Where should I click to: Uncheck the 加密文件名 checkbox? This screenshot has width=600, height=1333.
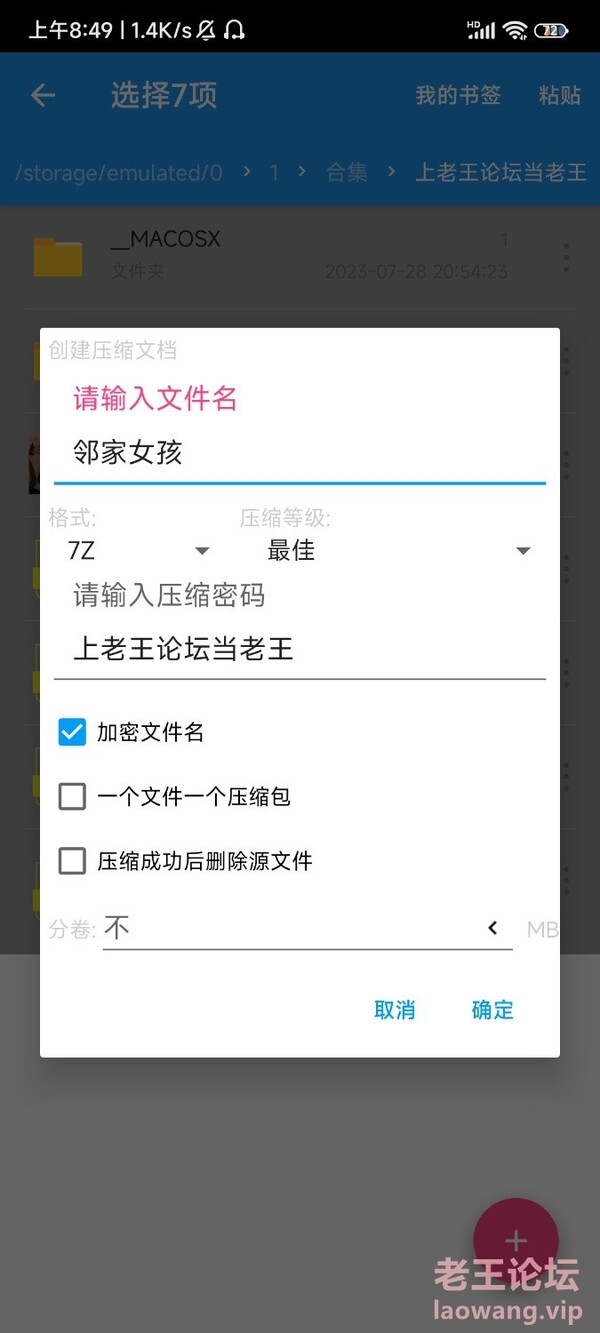pyautogui.click(x=72, y=732)
